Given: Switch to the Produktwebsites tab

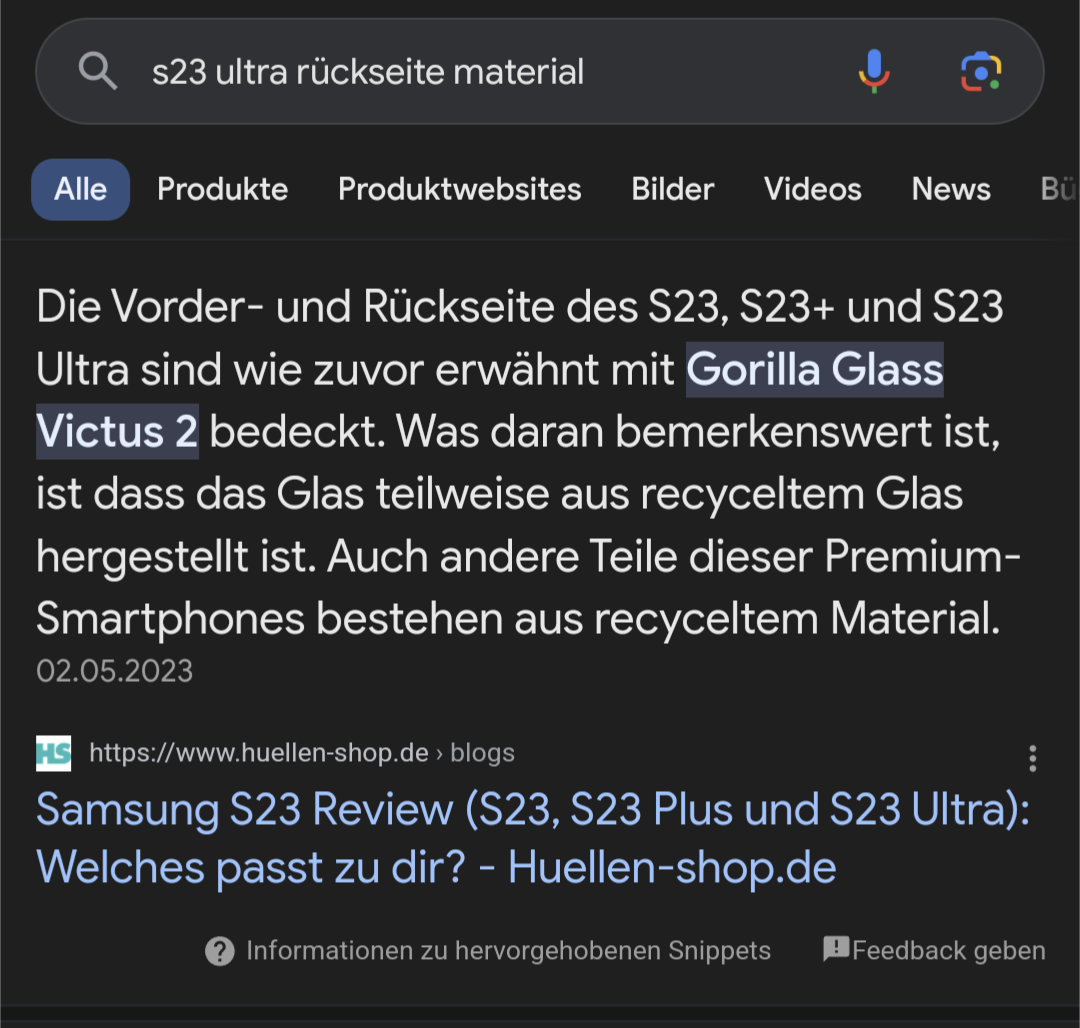Looking at the screenshot, I should [x=459, y=189].
